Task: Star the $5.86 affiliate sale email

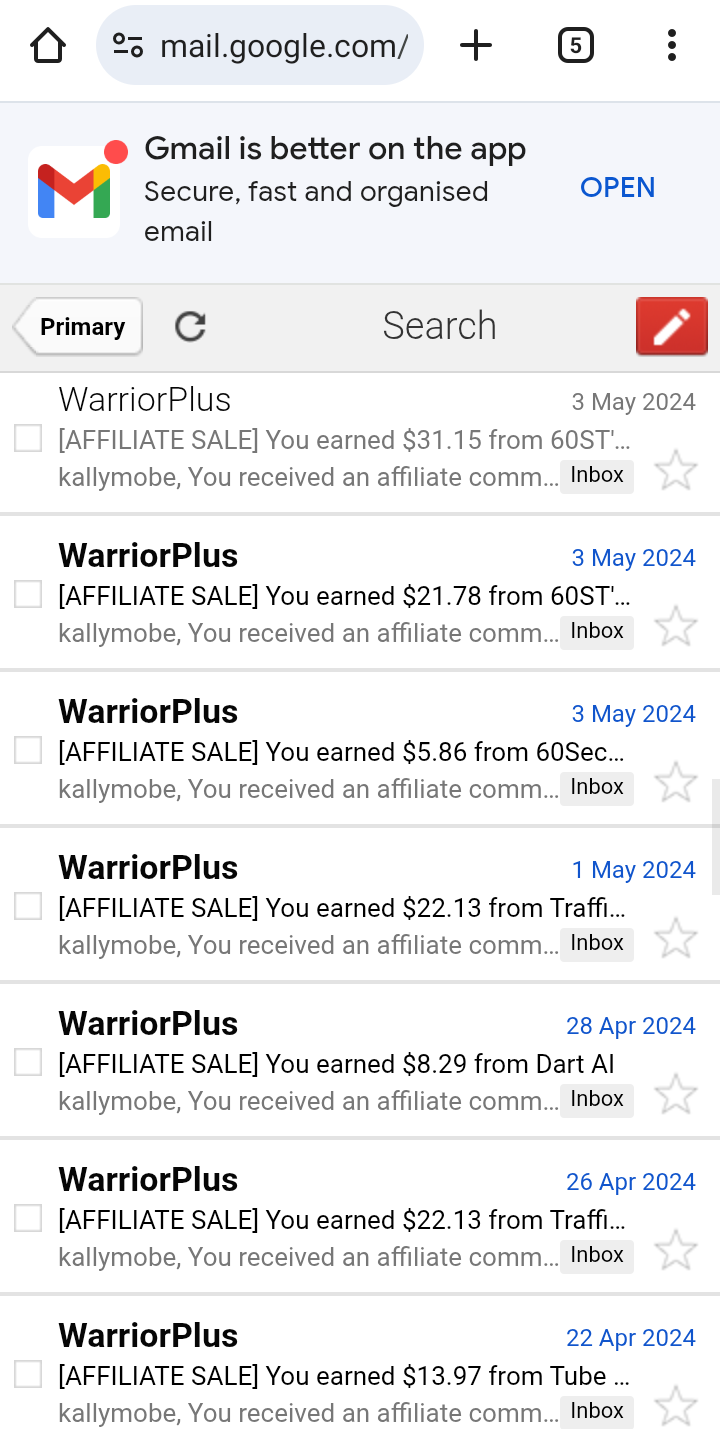Action: pos(676,782)
